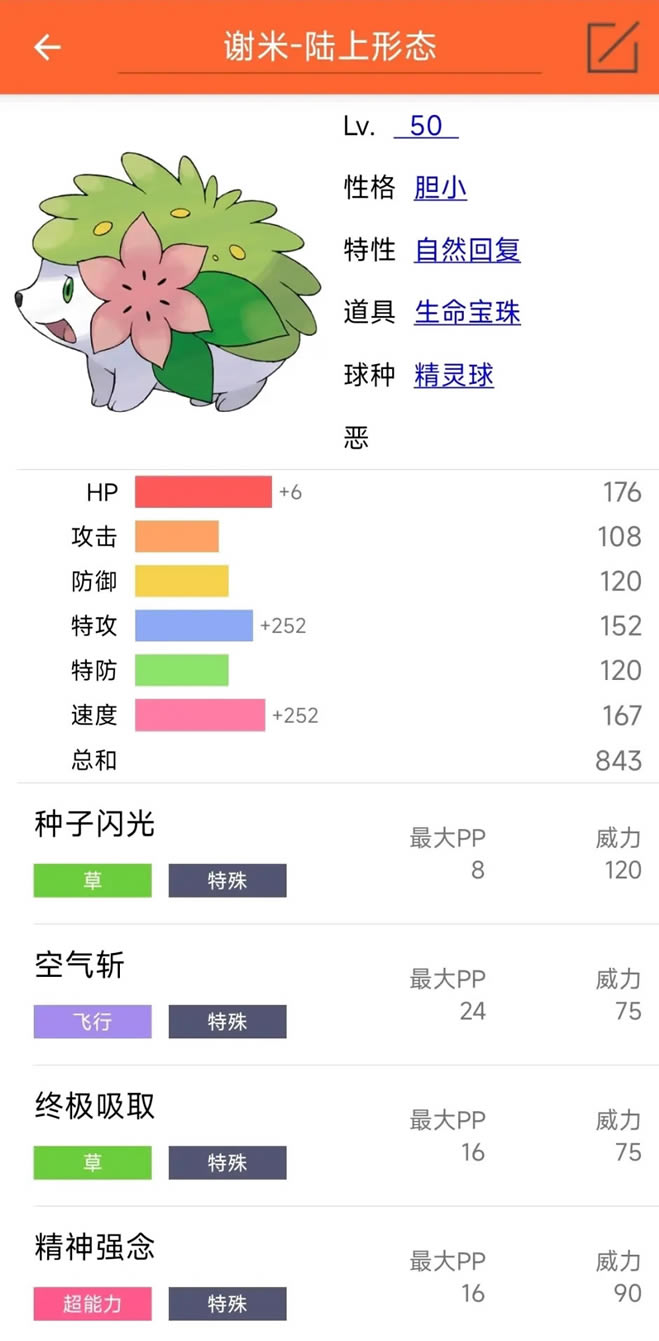Image resolution: width=659 pixels, height=1341 pixels.
Task: Edit the Pokémon name 谢米-陆上形态
Action: coord(329,47)
